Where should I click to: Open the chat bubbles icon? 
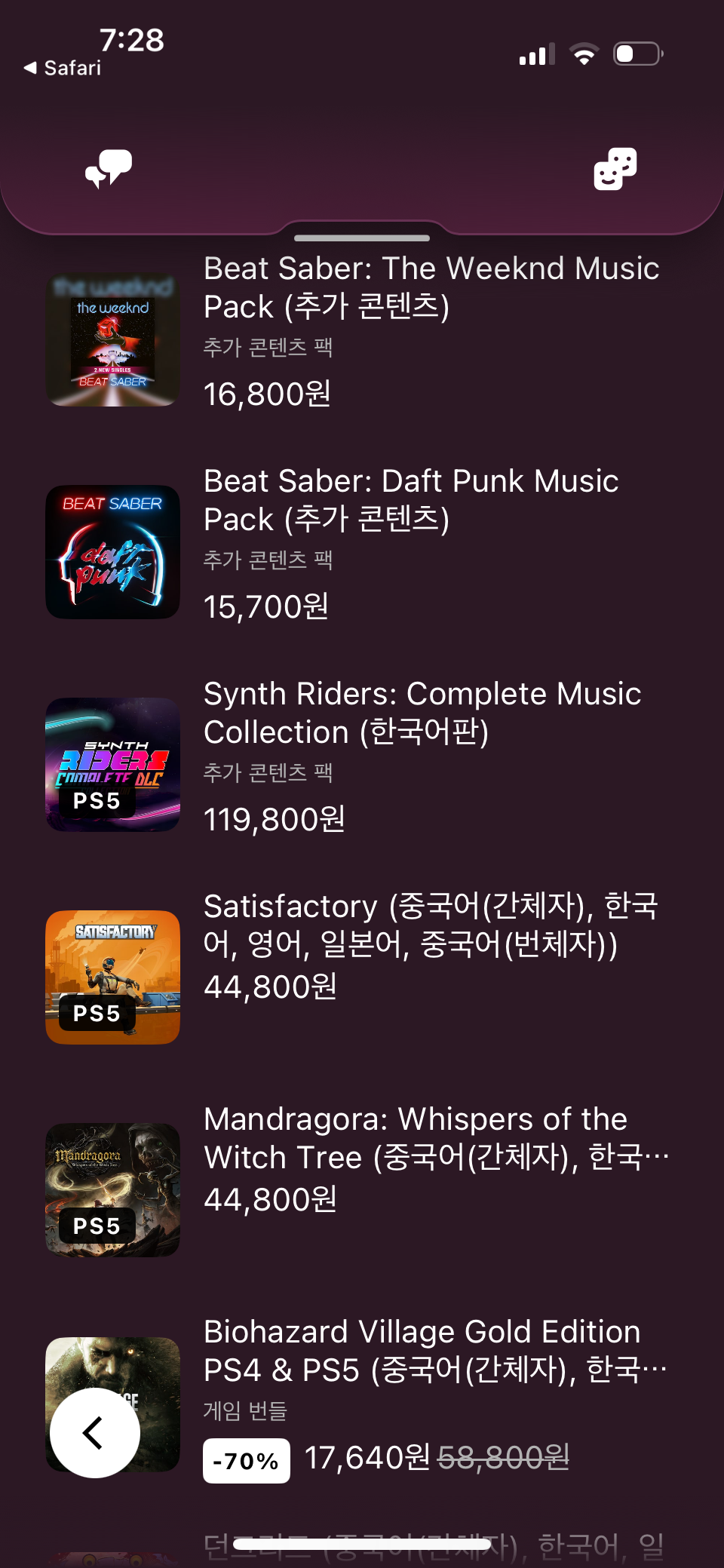109,168
